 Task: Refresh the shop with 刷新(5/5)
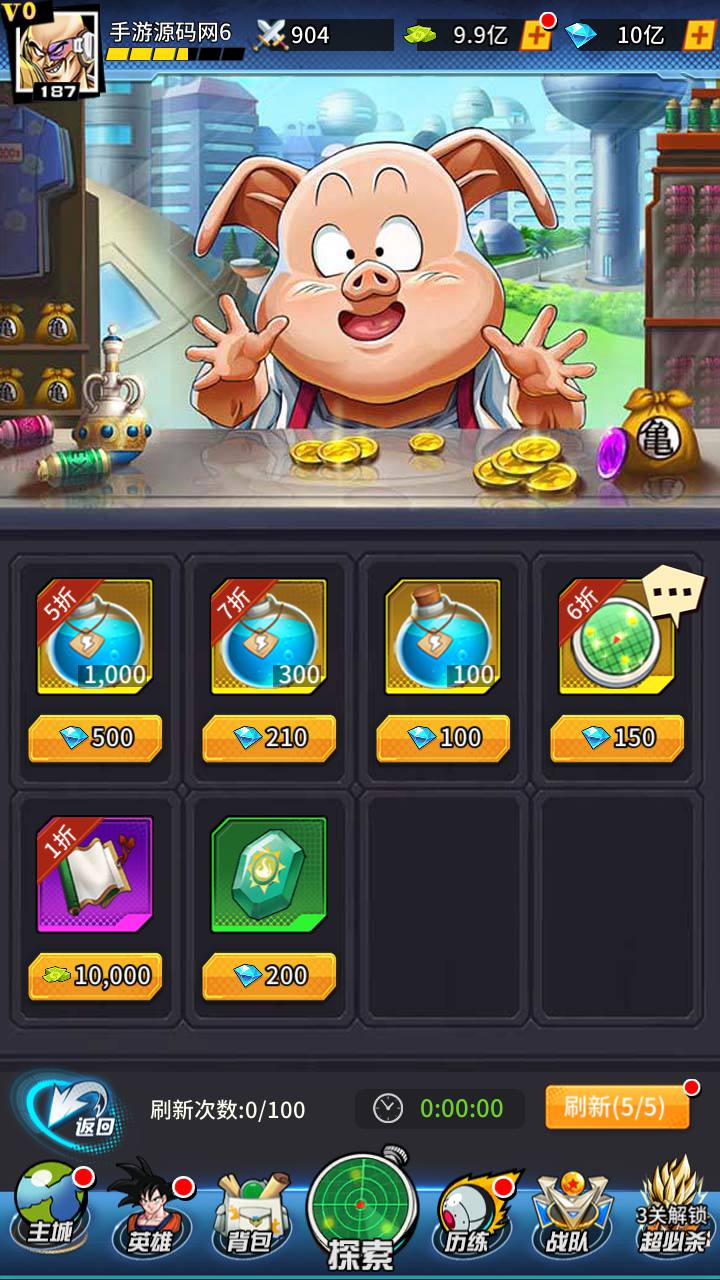click(x=617, y=1107)
